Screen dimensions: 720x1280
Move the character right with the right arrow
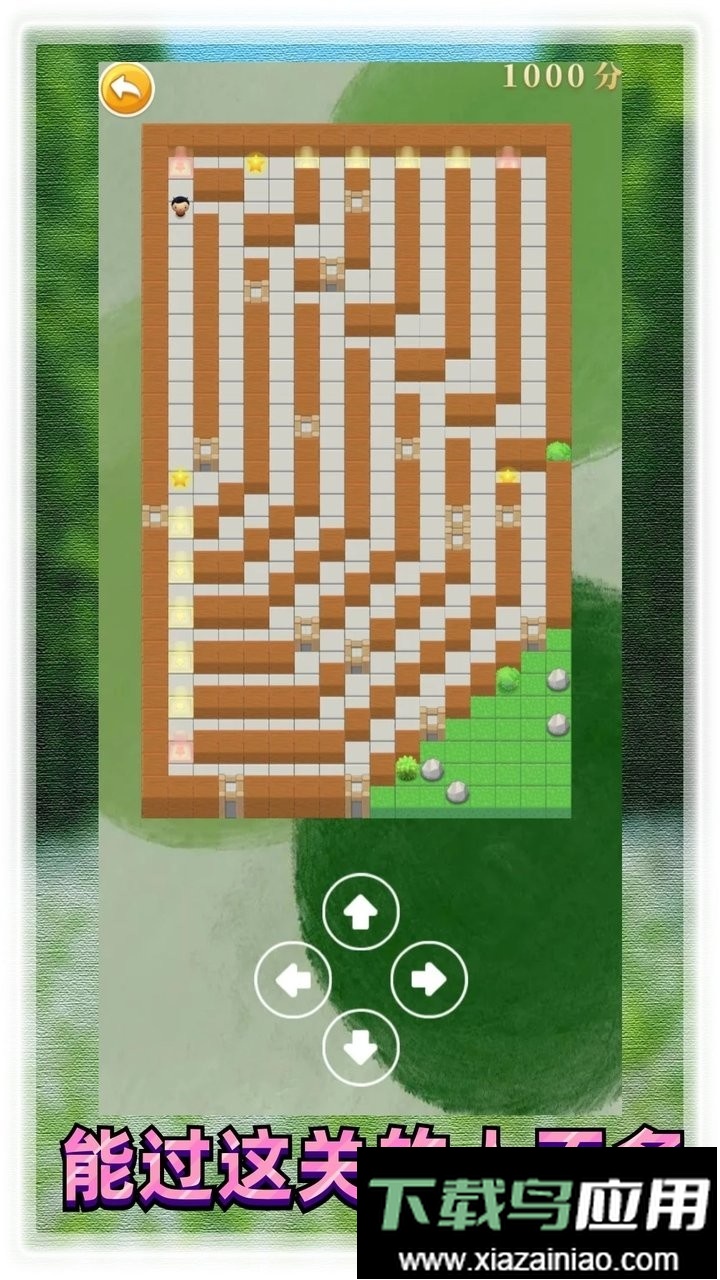click(x=429, y=980)
